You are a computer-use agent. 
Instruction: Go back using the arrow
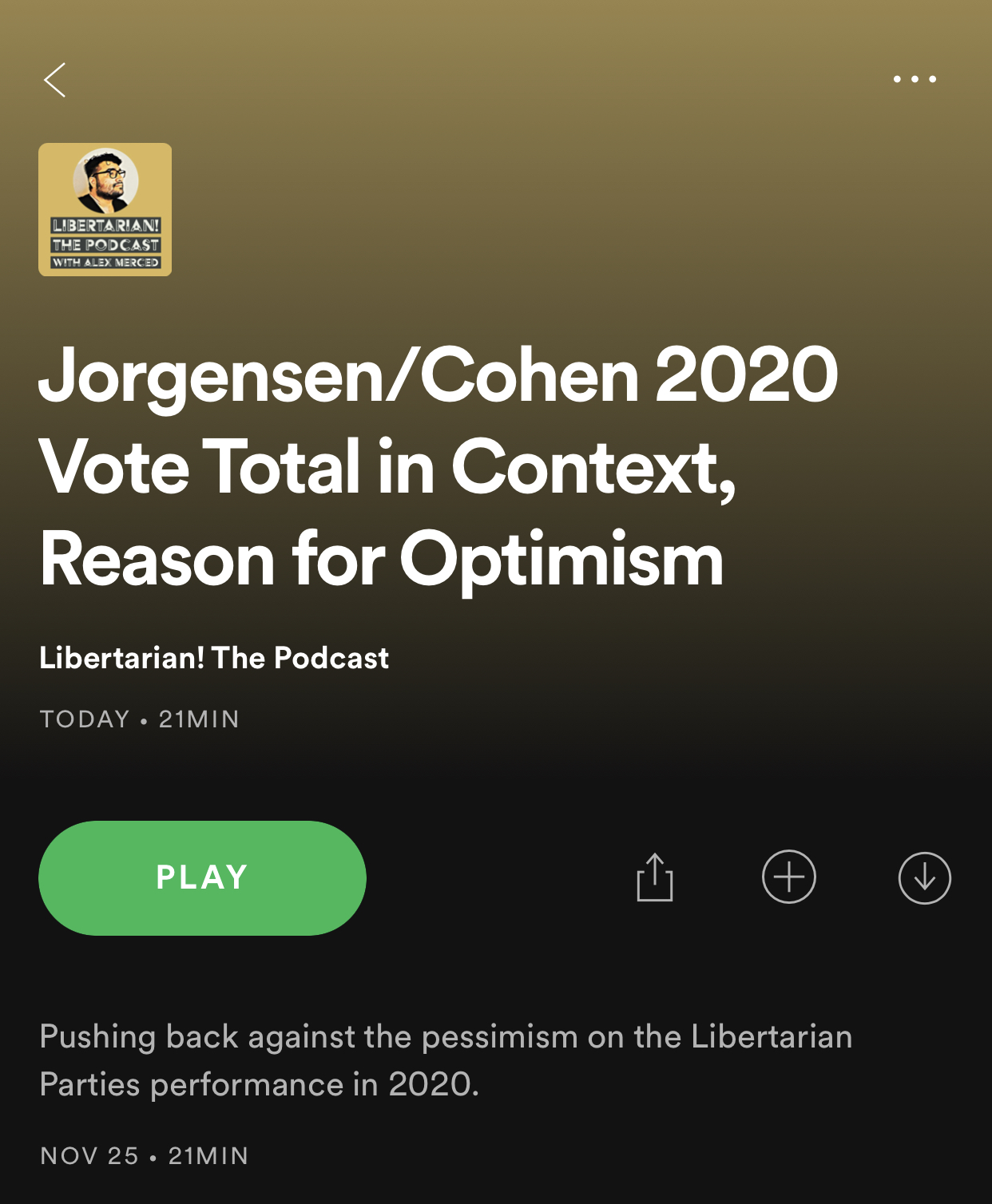pos(54,80)
